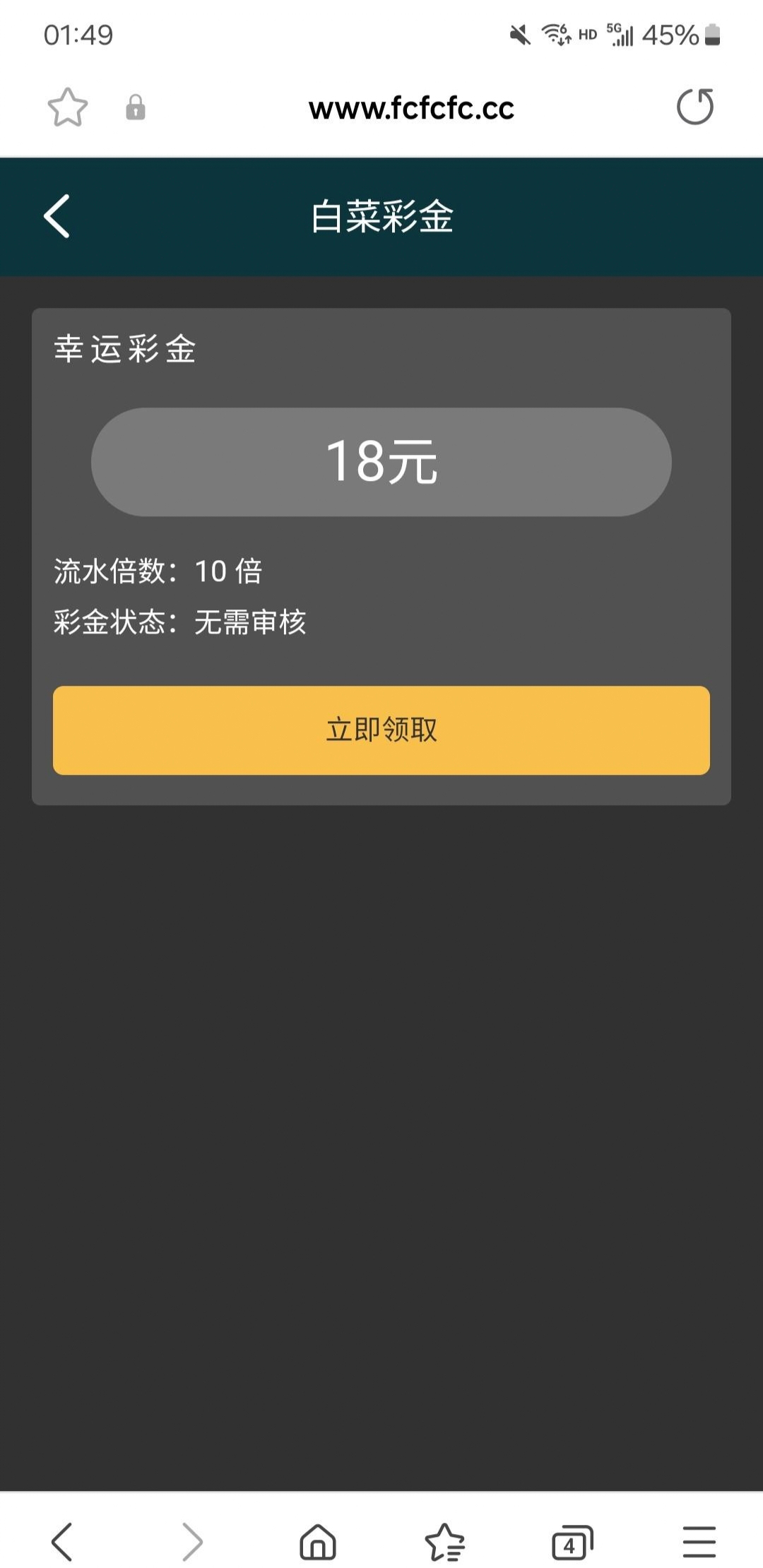Bookmark this page with the star icon

click(x=67, y=108)
